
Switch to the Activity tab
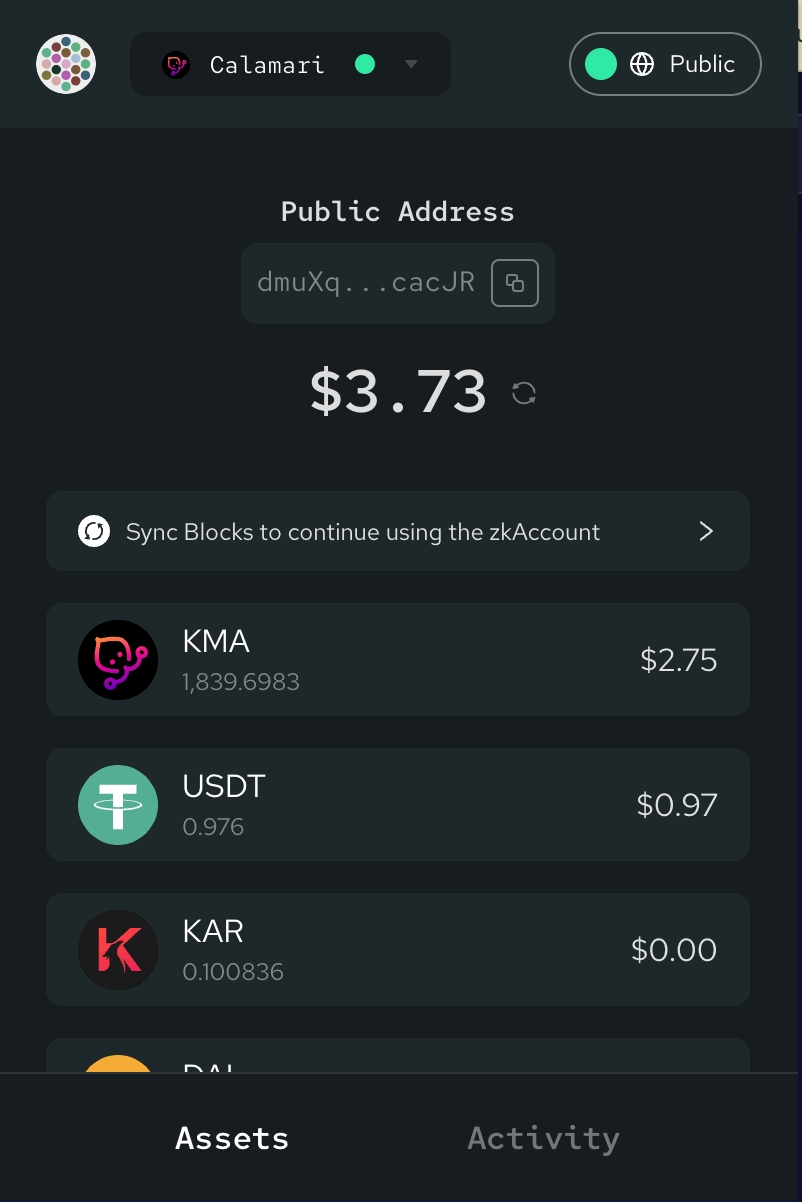pyautogui.click(x=543, y=1138)
